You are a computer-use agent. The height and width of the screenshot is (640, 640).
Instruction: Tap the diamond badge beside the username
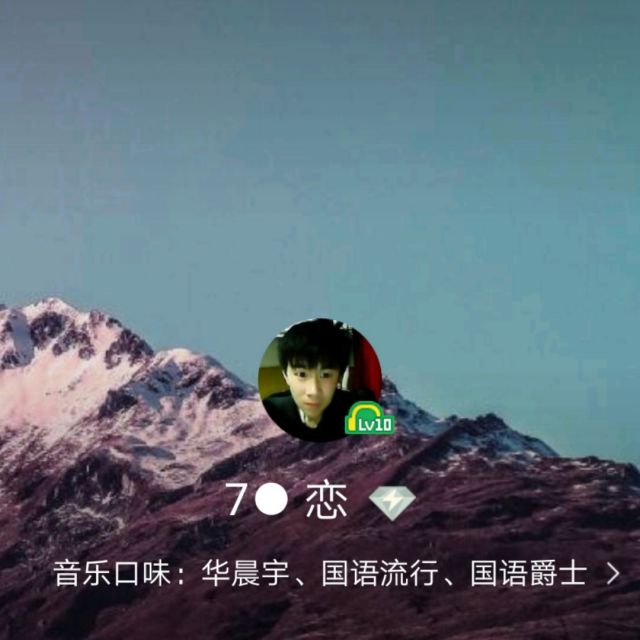coord(392,503)
